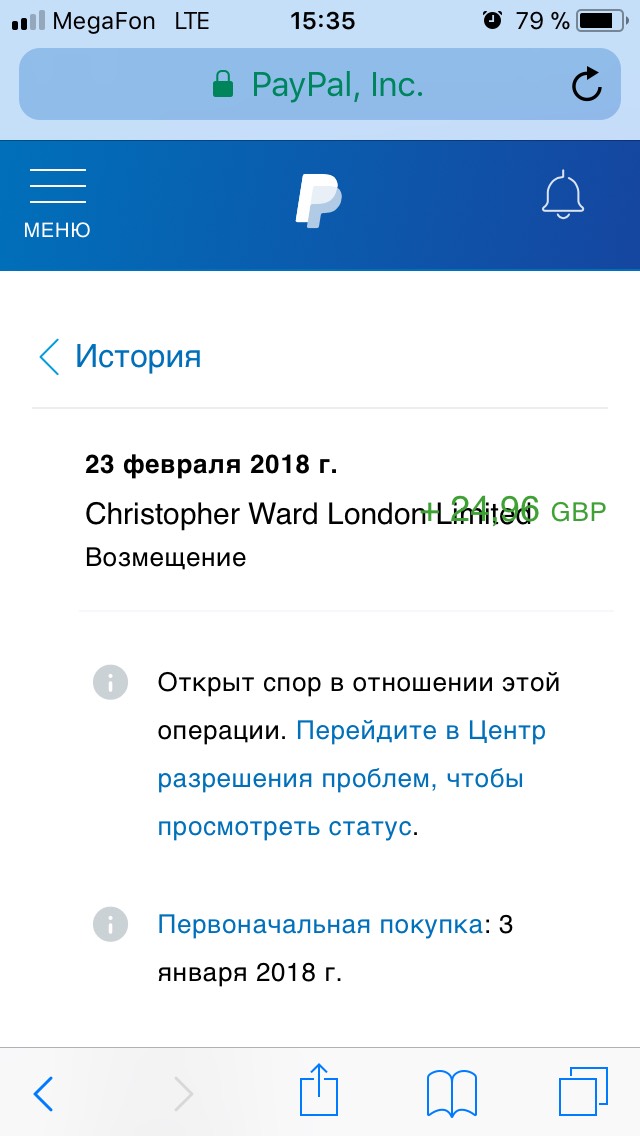Screen dimensions: 640x1136
Task: Open Safari bookmarks
Action: (x=451, y=1093)
